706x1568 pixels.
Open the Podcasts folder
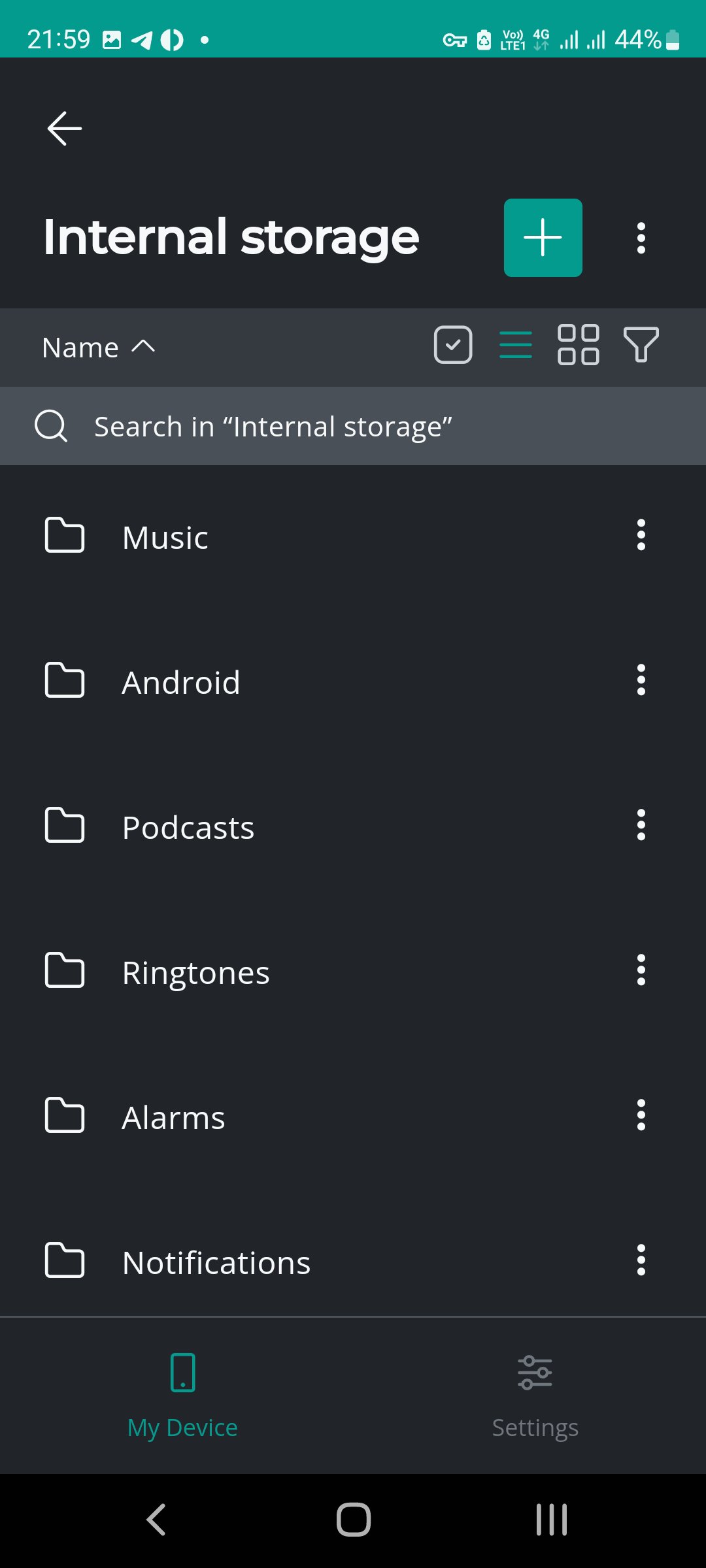pos(188,828)
